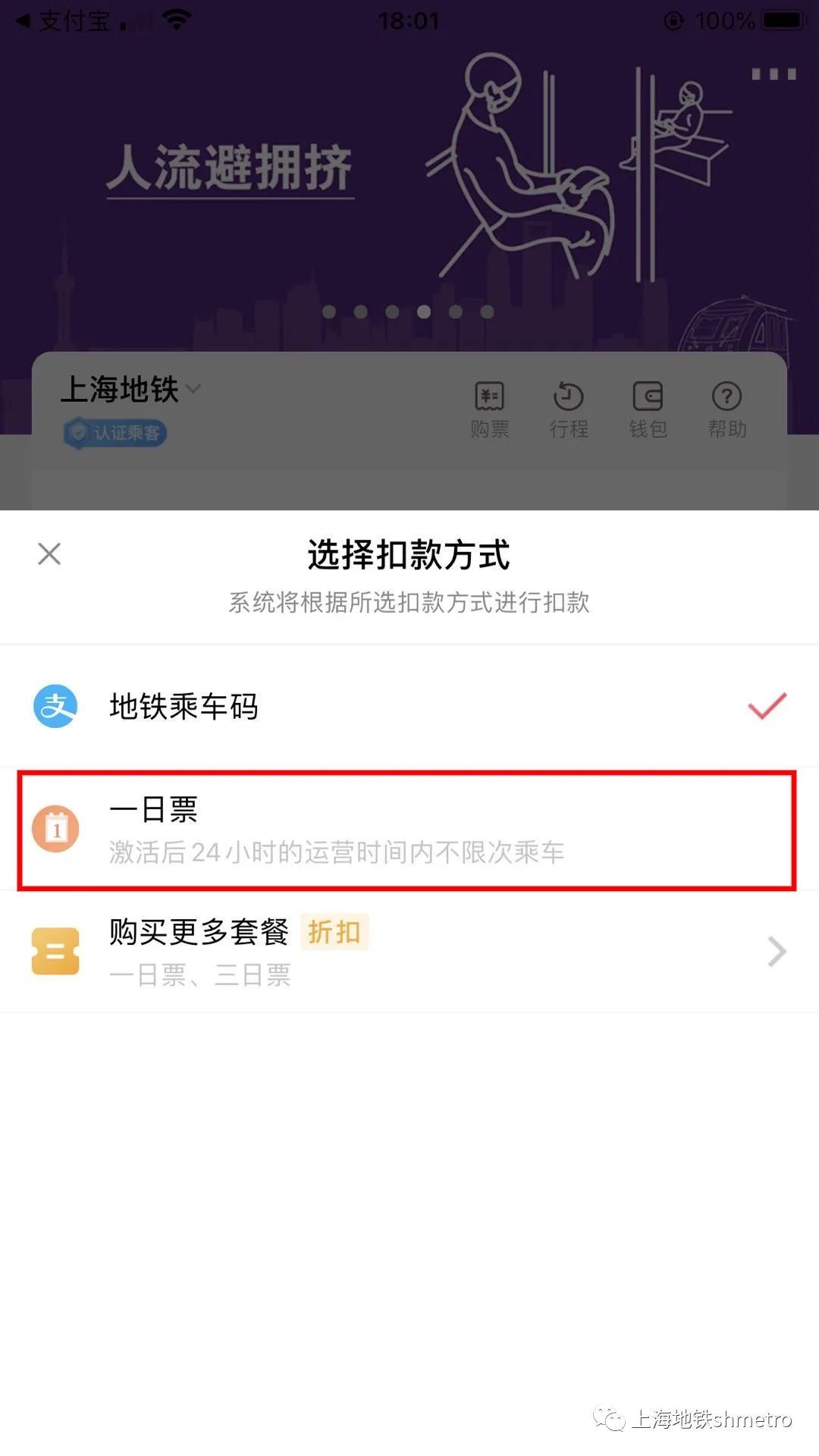Close the 选择扣款方式 payment sheet
Image resolution: width=819 pixels, height=1456 pixels.
point(49,554)
